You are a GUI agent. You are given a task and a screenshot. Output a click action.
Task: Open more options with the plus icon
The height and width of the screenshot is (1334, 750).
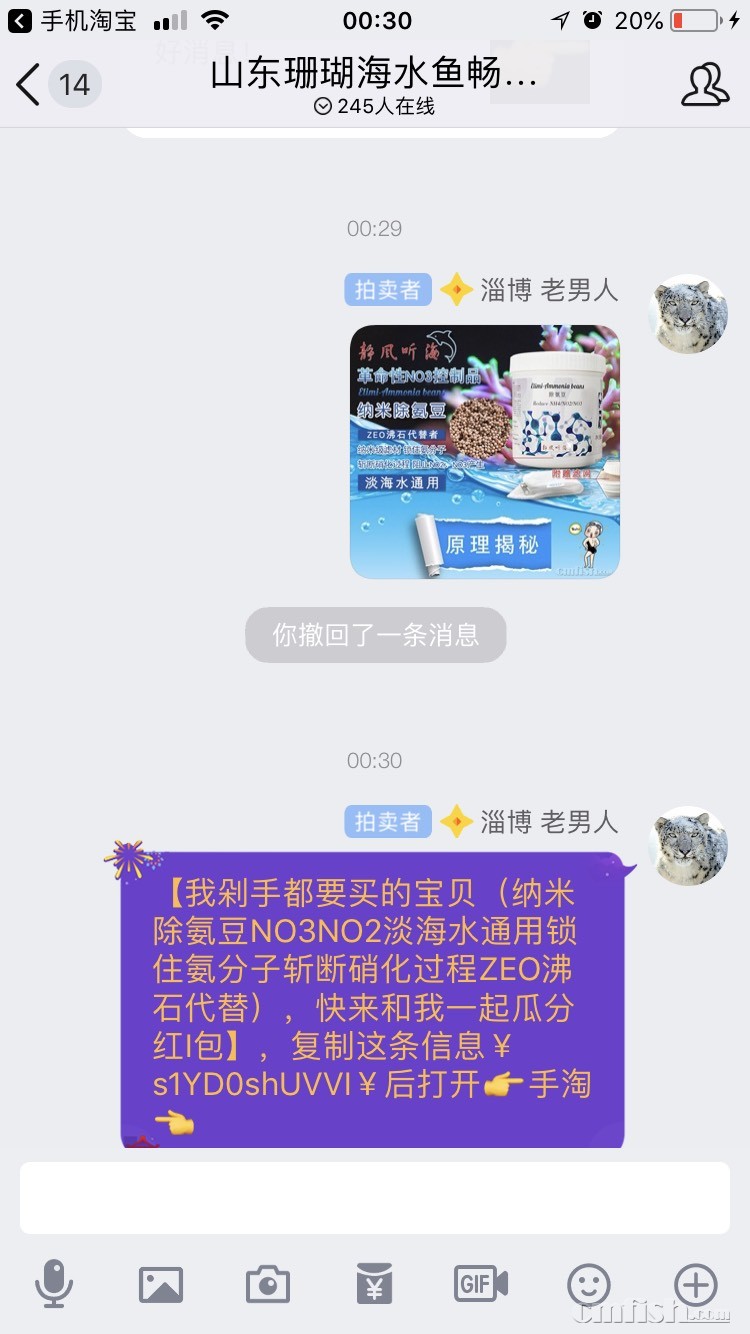click(x=695, y=1283)
